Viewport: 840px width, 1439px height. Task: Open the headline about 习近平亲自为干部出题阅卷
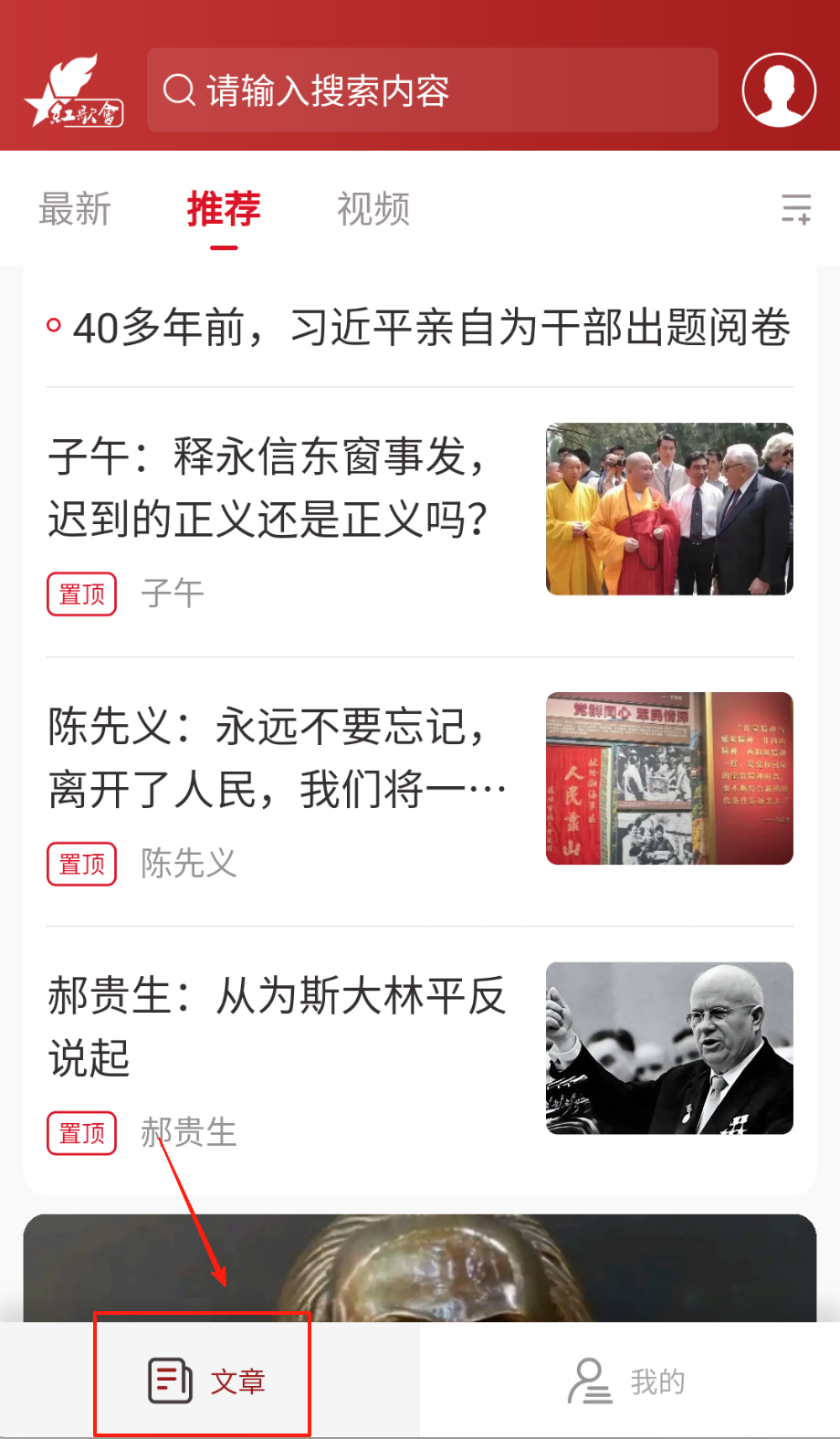click(431, 328)
